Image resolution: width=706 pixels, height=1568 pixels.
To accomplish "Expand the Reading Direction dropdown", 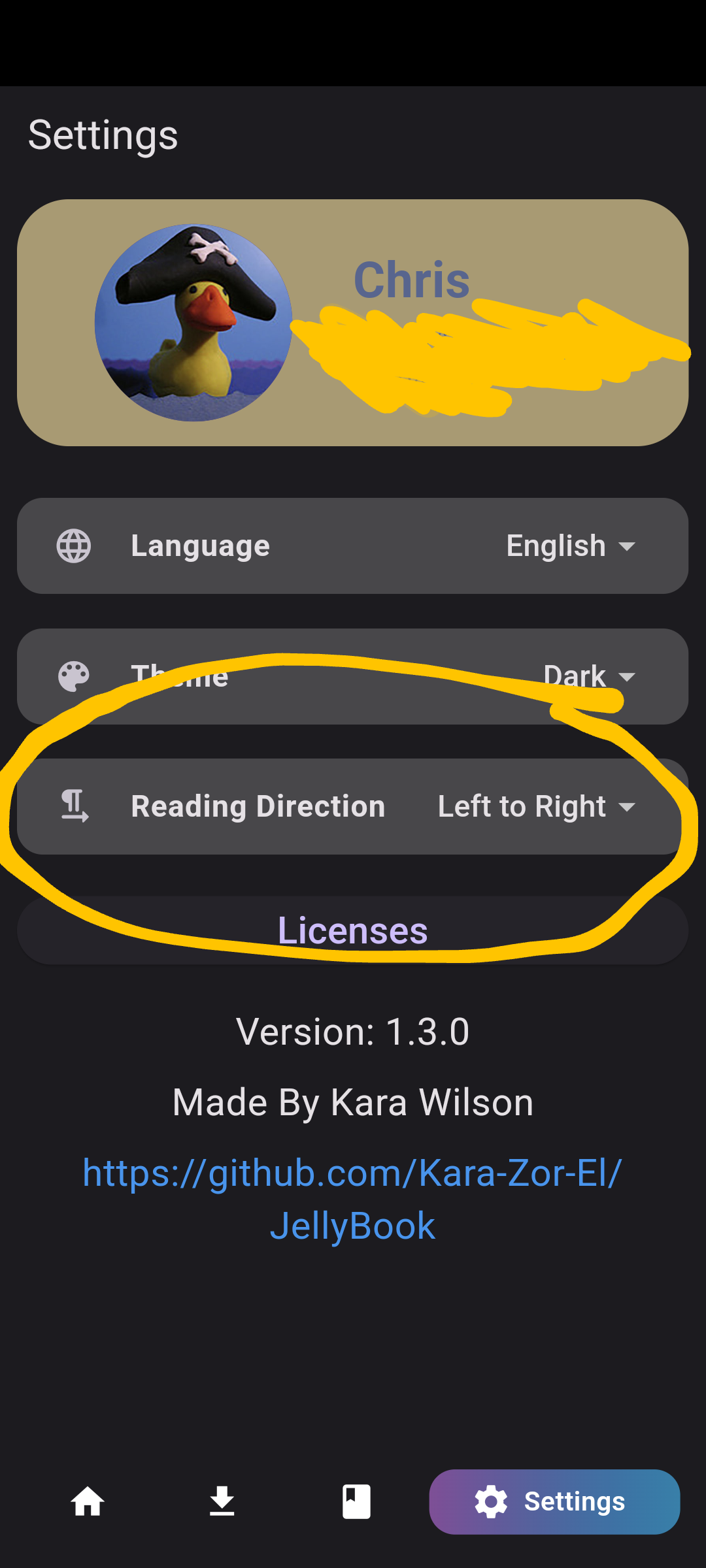I will (536, 807).
